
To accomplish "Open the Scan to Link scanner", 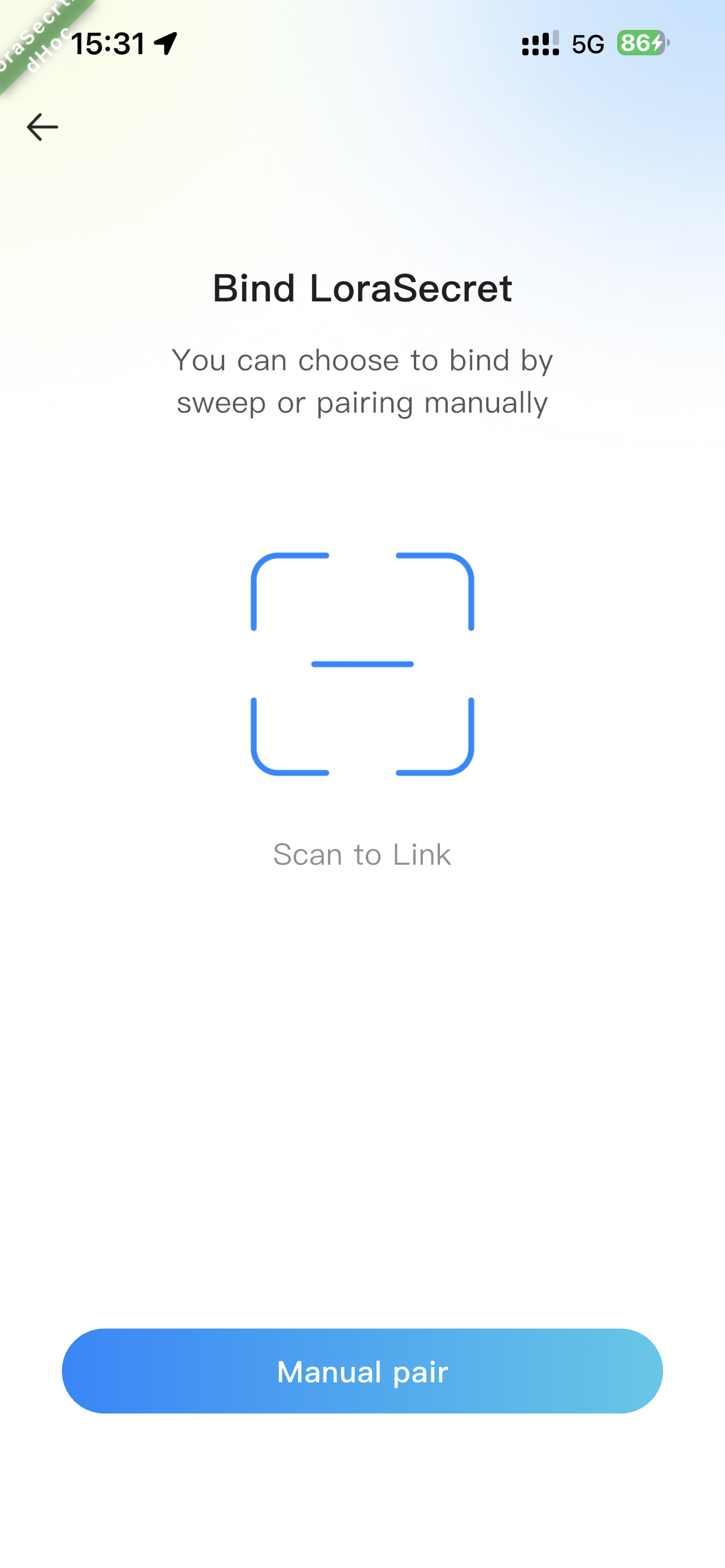I will pyautogui.click(x=362, y=664).
